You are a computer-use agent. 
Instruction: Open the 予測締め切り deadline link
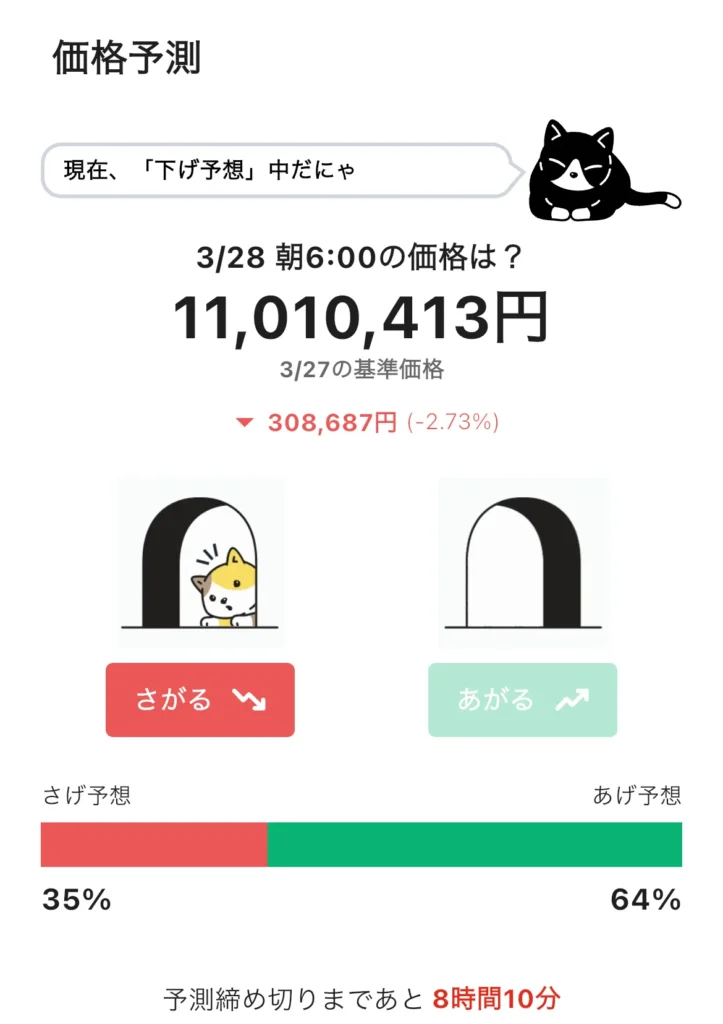click(x=361, y=994)
